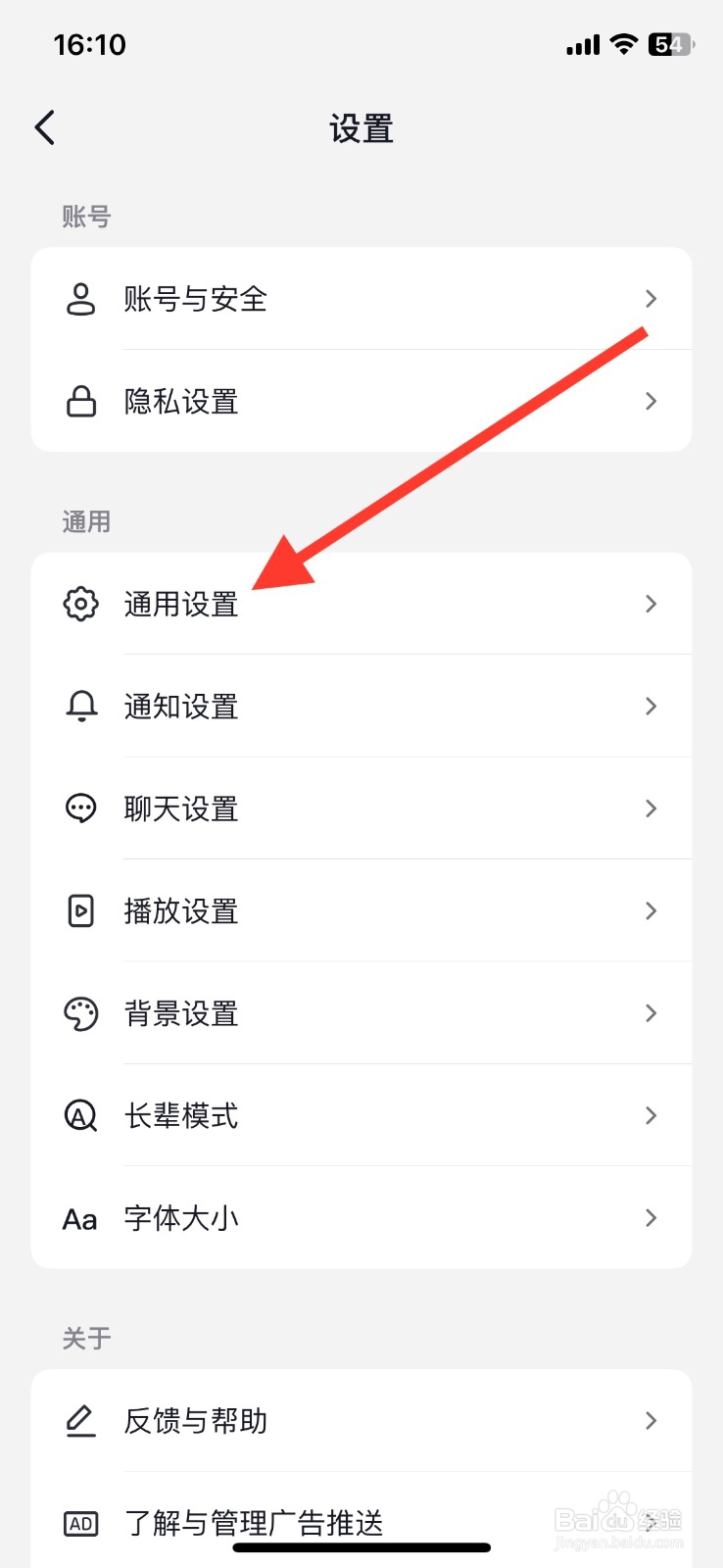
Task: Select the chat bubble icon beside 聊天设置
Action: pos(80,808)
